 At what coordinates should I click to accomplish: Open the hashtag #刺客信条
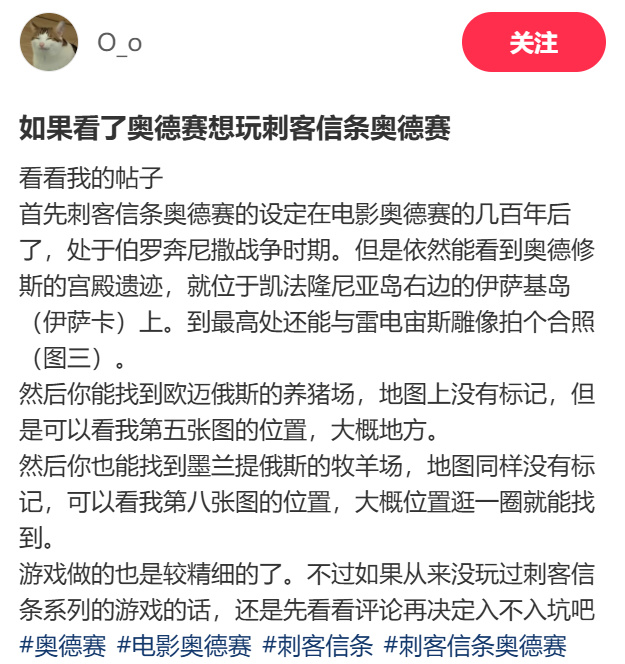pyautogui.click(x=318, y=646)
